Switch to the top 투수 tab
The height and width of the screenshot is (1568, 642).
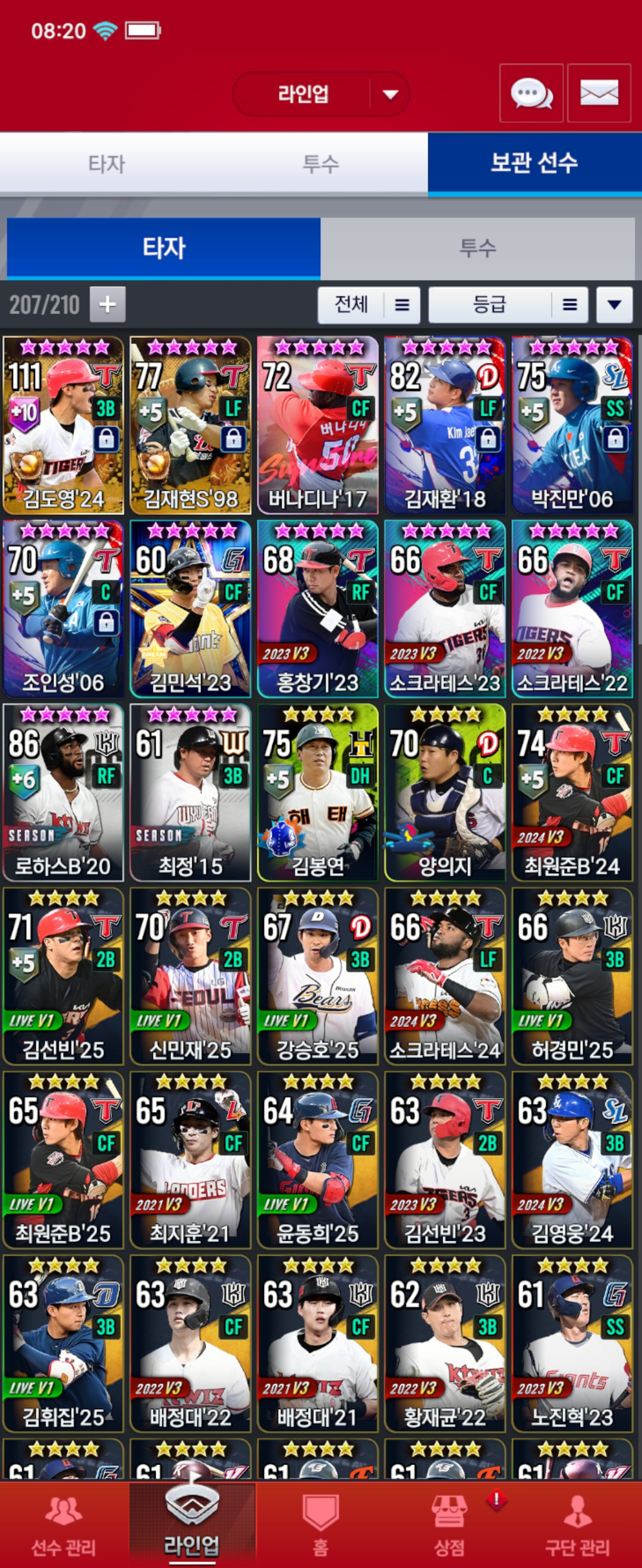[x=320, y=164]
